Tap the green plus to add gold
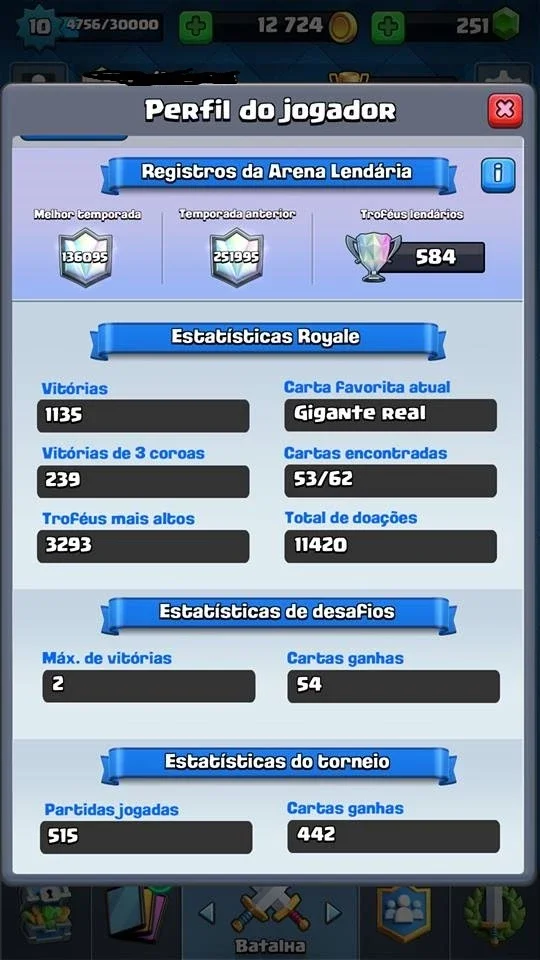 pos(195,26)
